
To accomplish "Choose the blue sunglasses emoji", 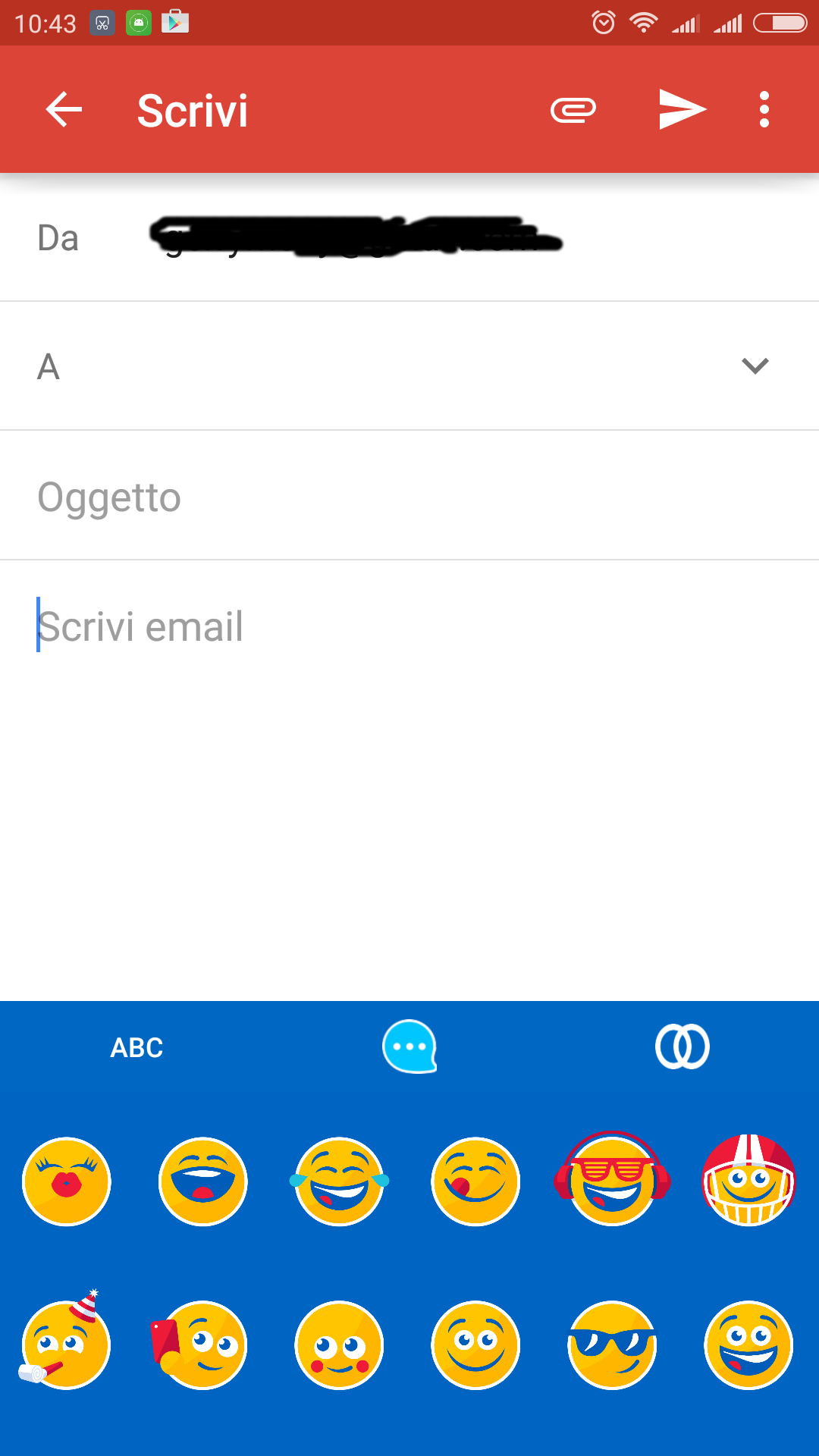I will 612,1345.
